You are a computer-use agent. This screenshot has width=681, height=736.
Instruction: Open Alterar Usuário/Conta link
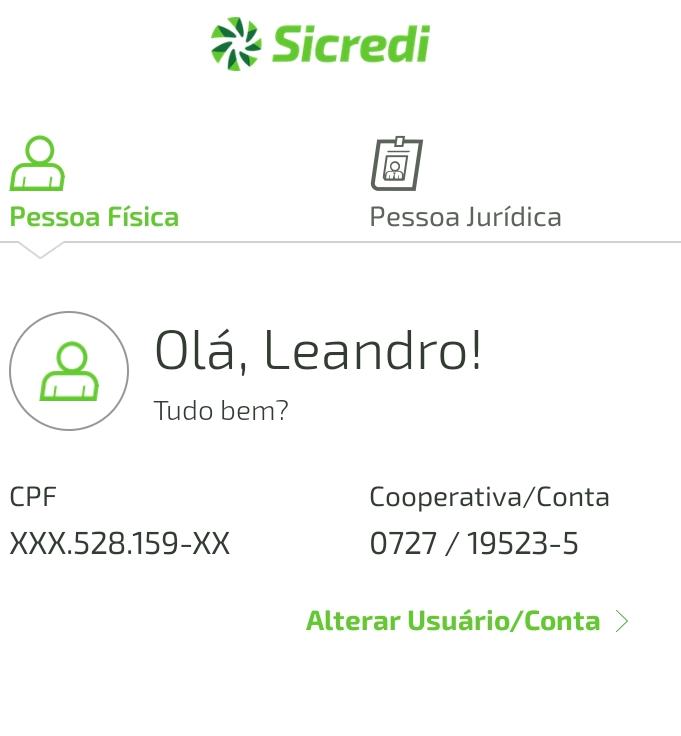click(466, 621)
